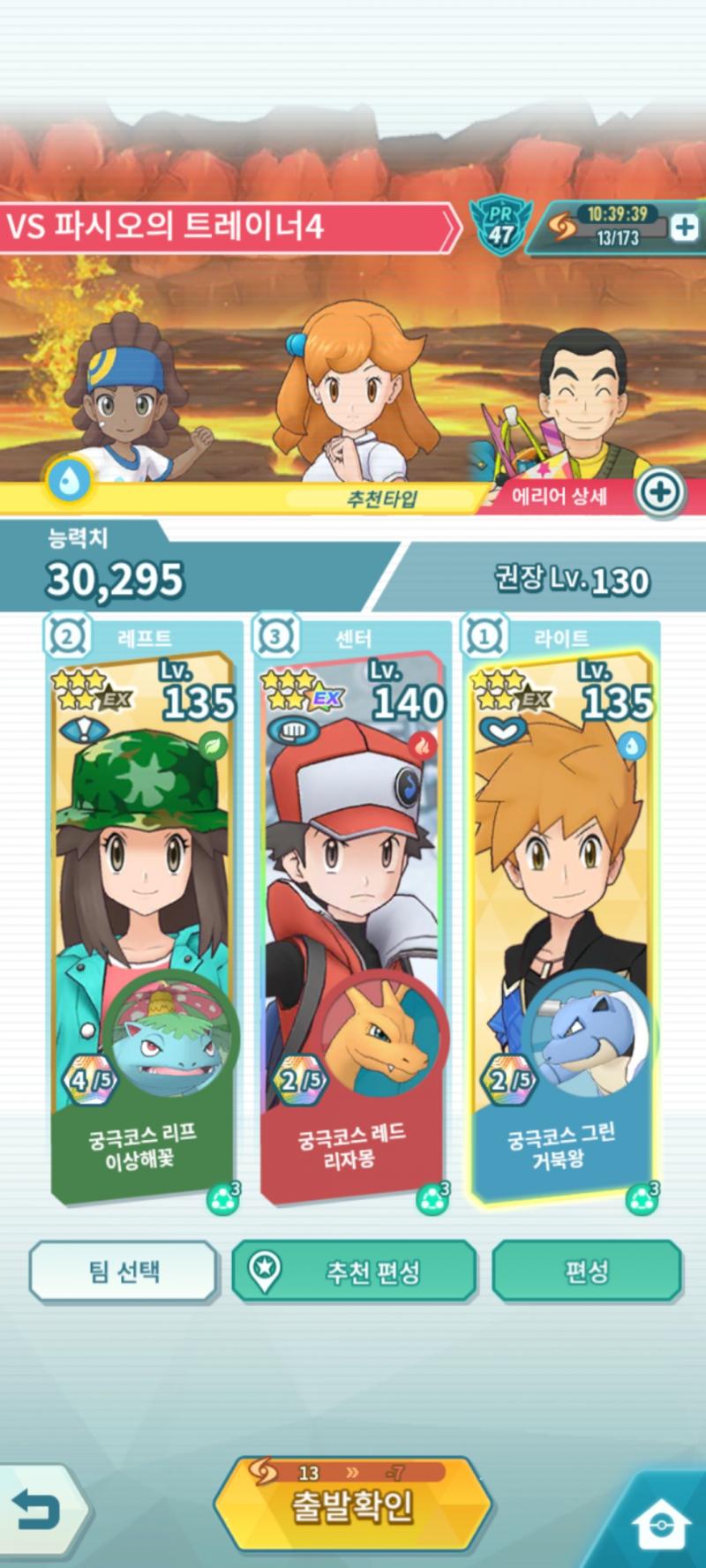Screen dimensions: 706x1568
Task: Tap 추천 편성 for a recommended team
Action: coord(354,1272)
